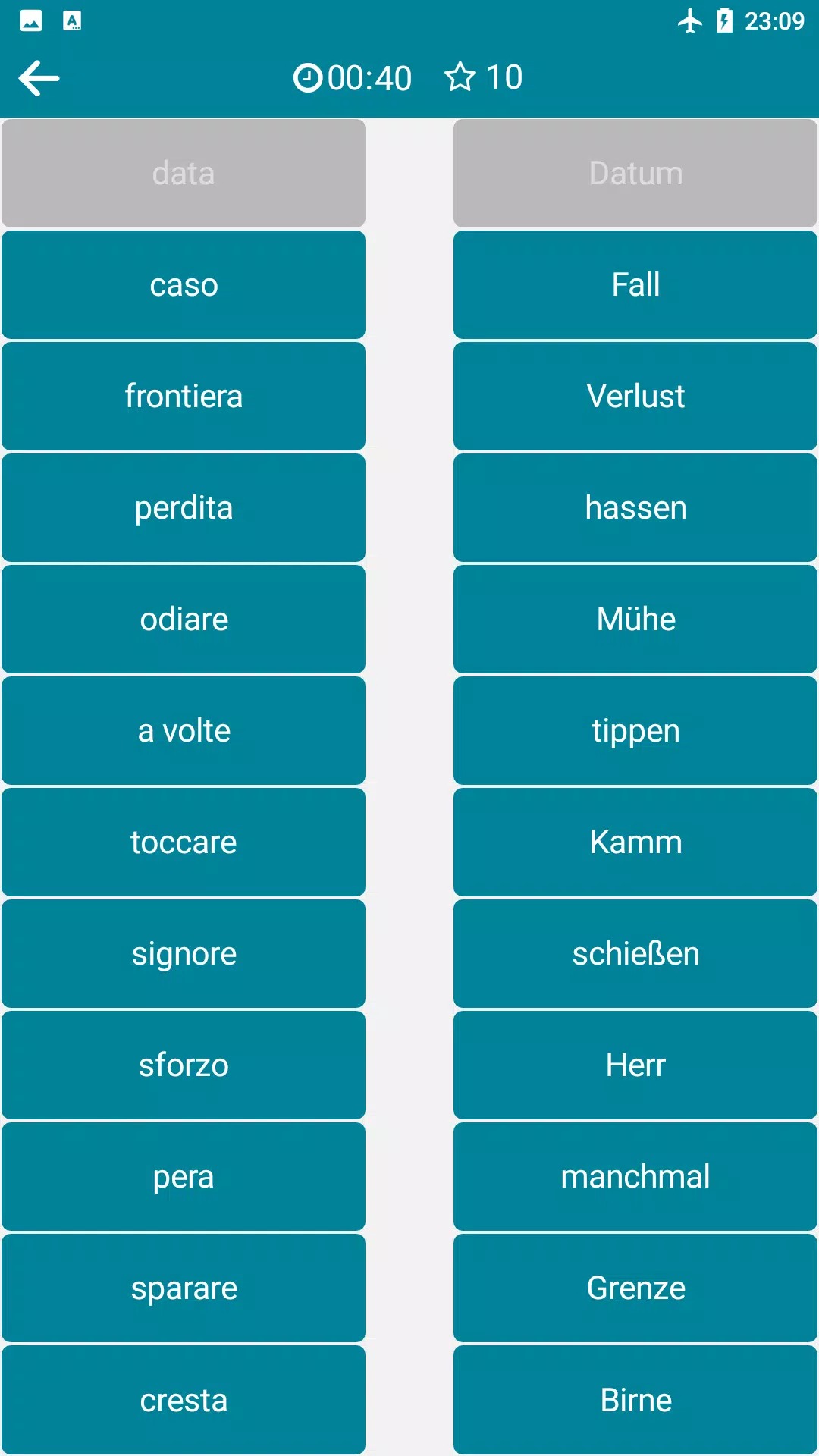Select the 'hassen' tile

point(635,508)
